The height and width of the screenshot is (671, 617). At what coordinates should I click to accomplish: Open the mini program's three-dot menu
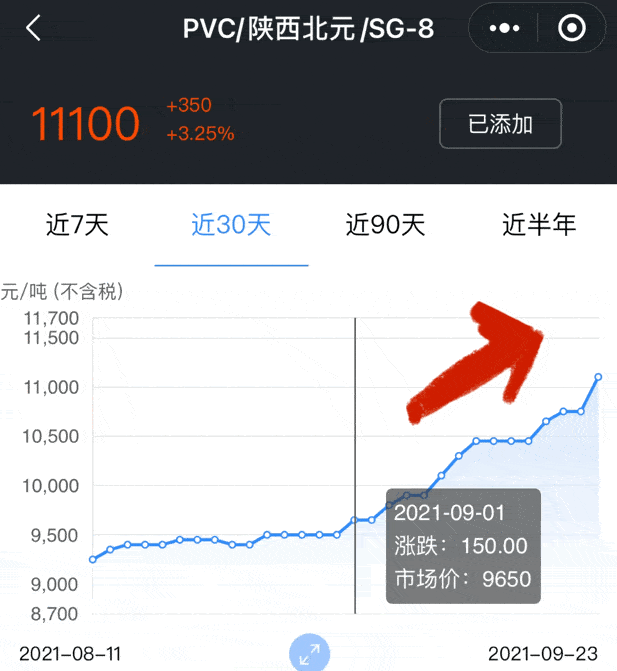tap(504, 28)
